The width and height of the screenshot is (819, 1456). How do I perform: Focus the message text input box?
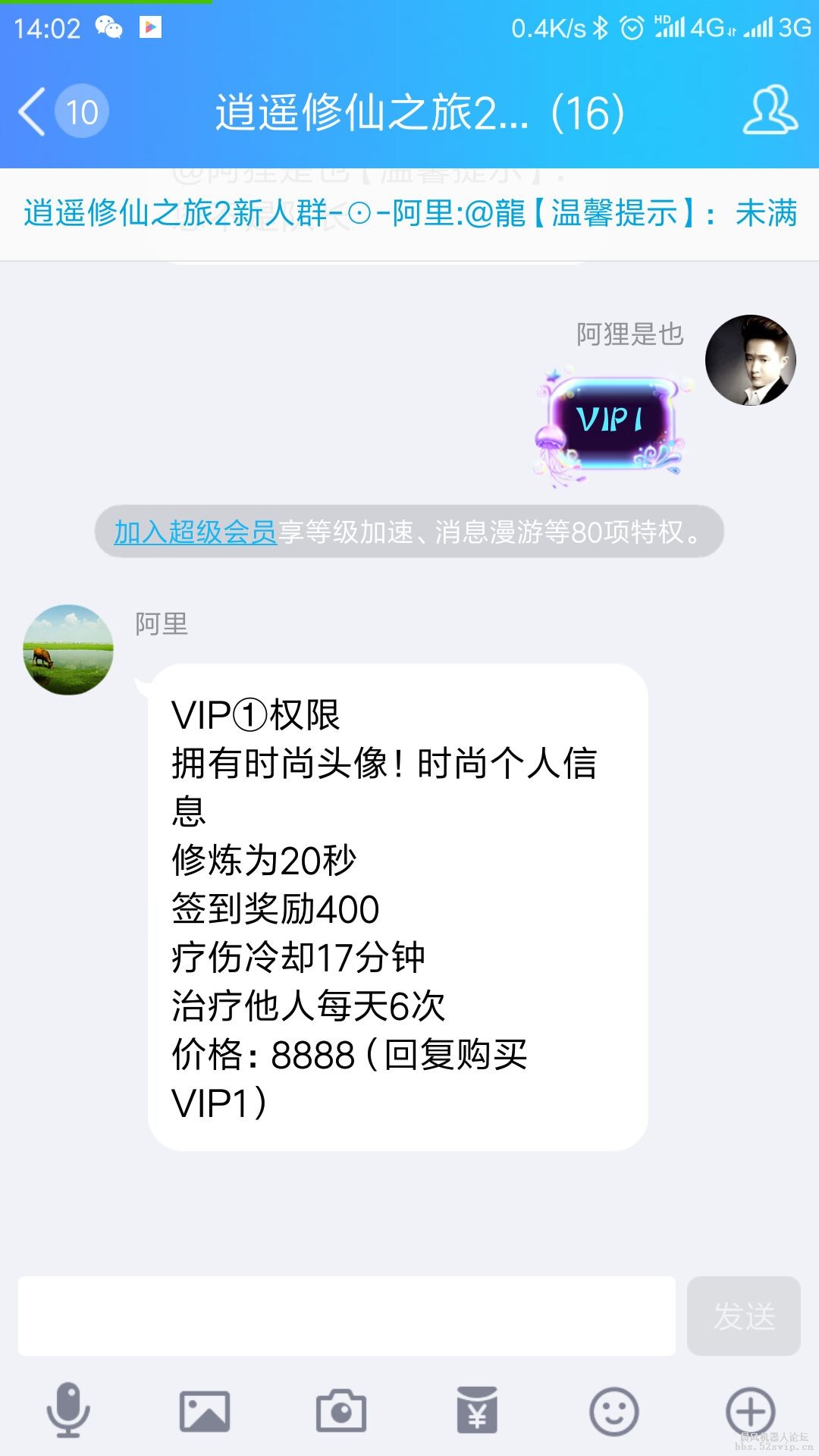(347, 1316)
